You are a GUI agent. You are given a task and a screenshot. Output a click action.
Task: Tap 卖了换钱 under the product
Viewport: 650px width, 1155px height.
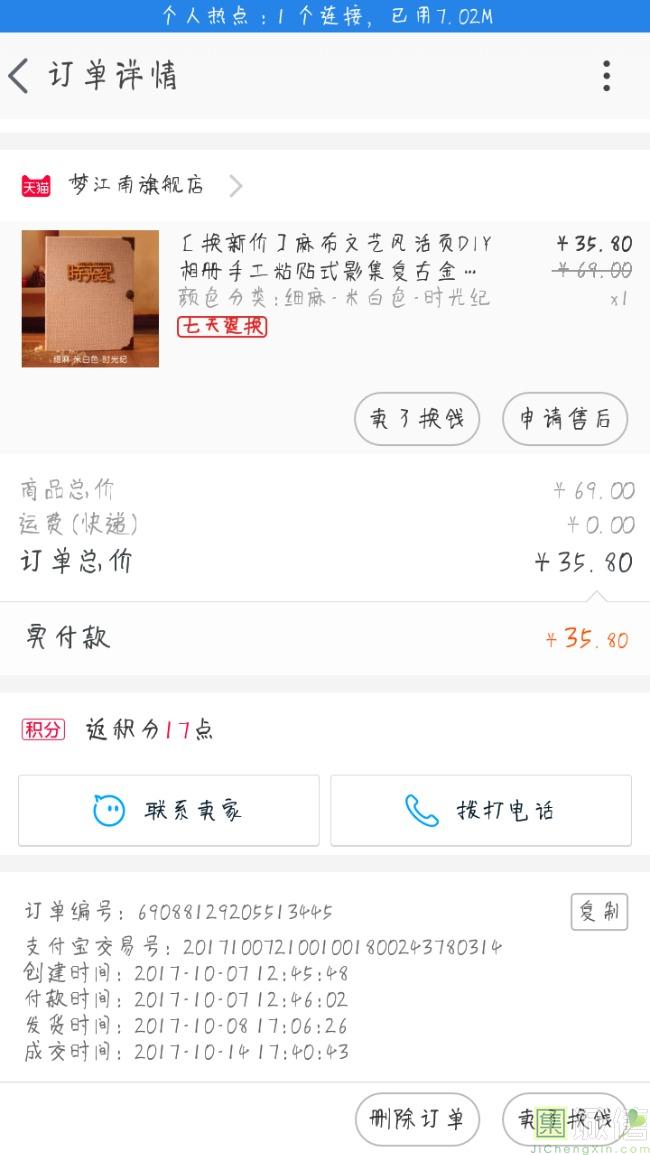417,419
